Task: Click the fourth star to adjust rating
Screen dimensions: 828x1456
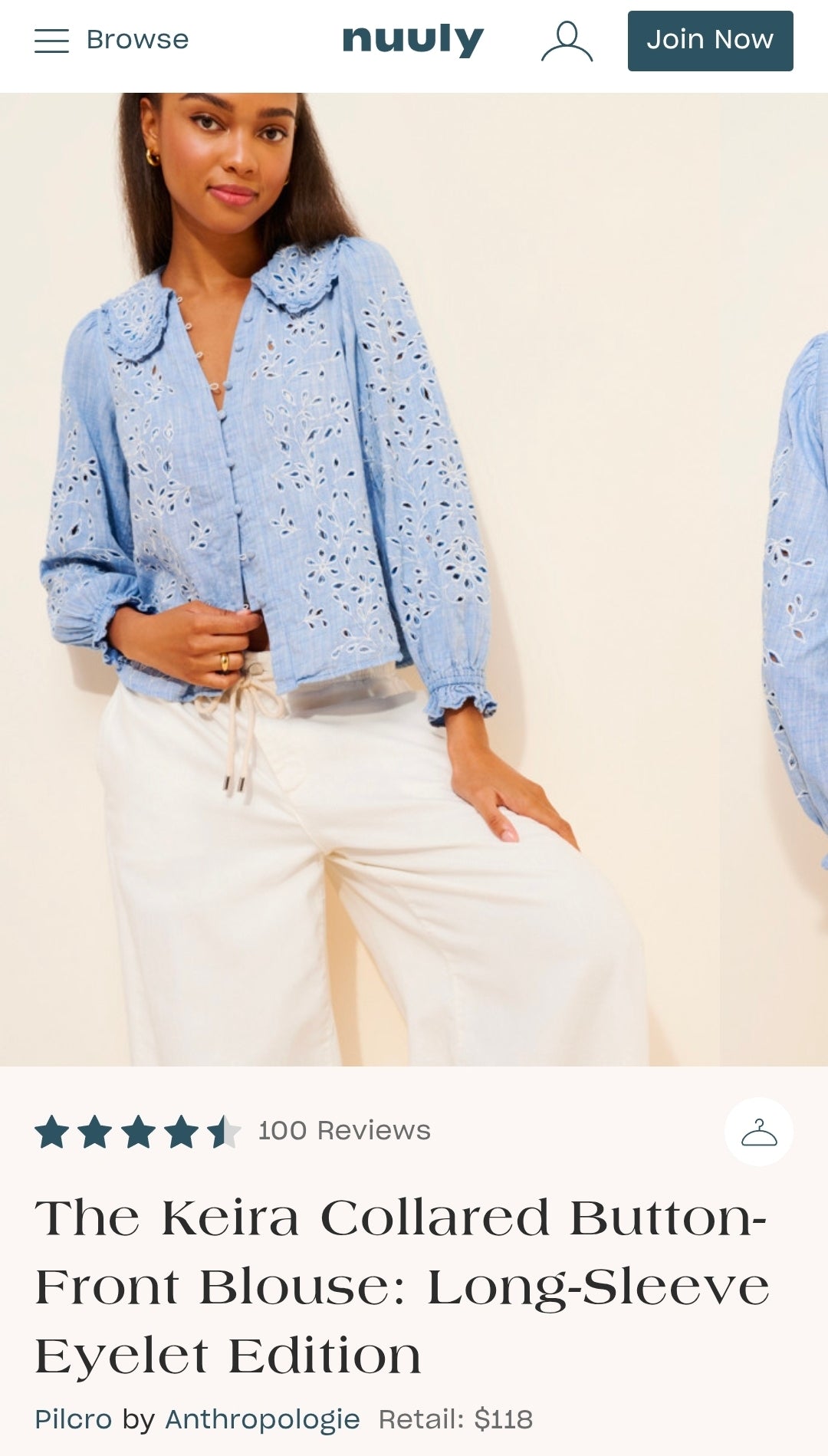Action: point(182,1129)
